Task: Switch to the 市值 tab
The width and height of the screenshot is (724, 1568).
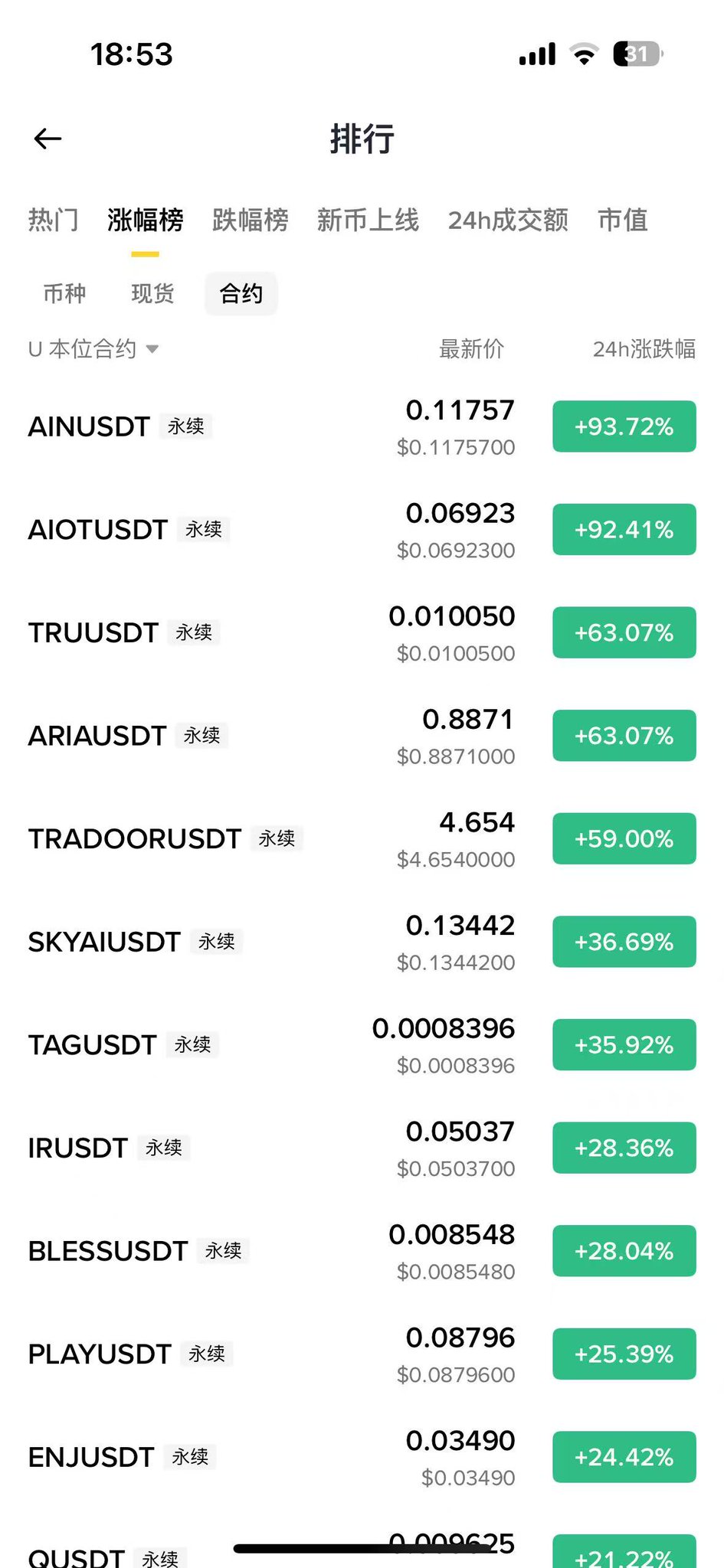Action: click(622, 220)
